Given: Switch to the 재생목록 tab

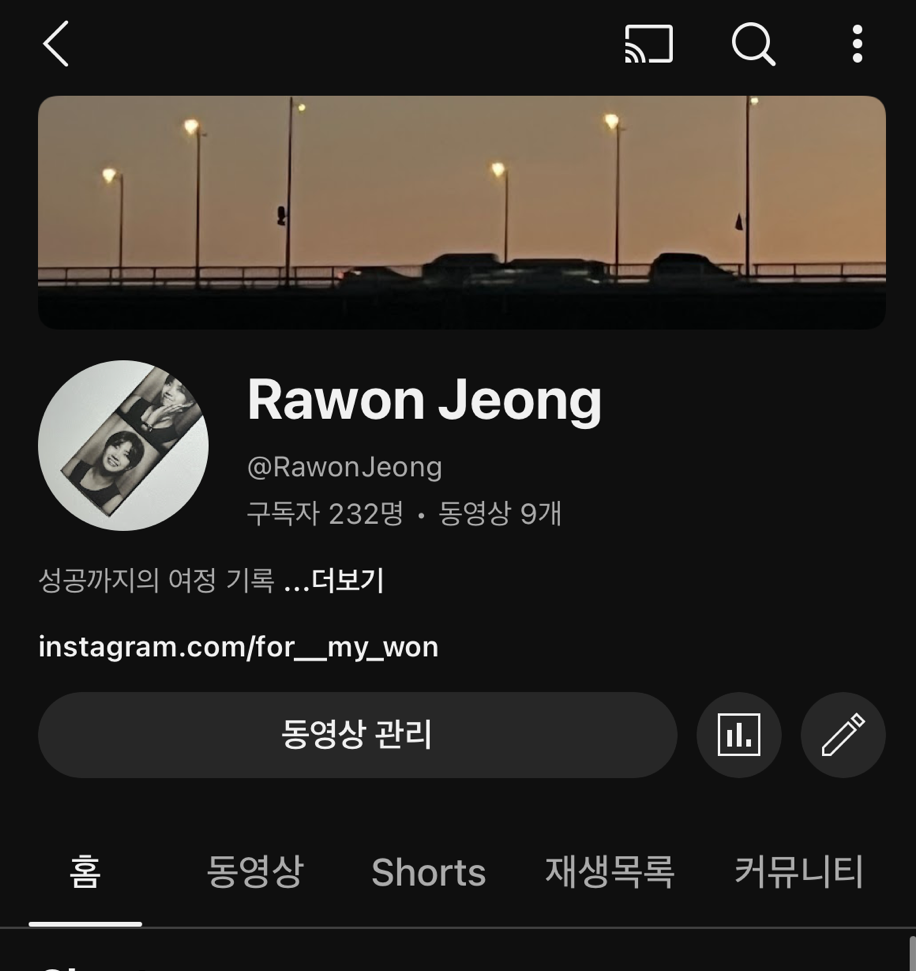Looking at the screenshot, I should point(609,872).
